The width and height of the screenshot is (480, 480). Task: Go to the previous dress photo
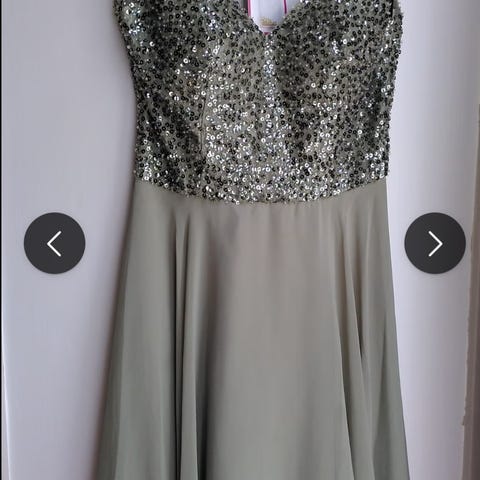pyautogui.click(x=55, y=243)
